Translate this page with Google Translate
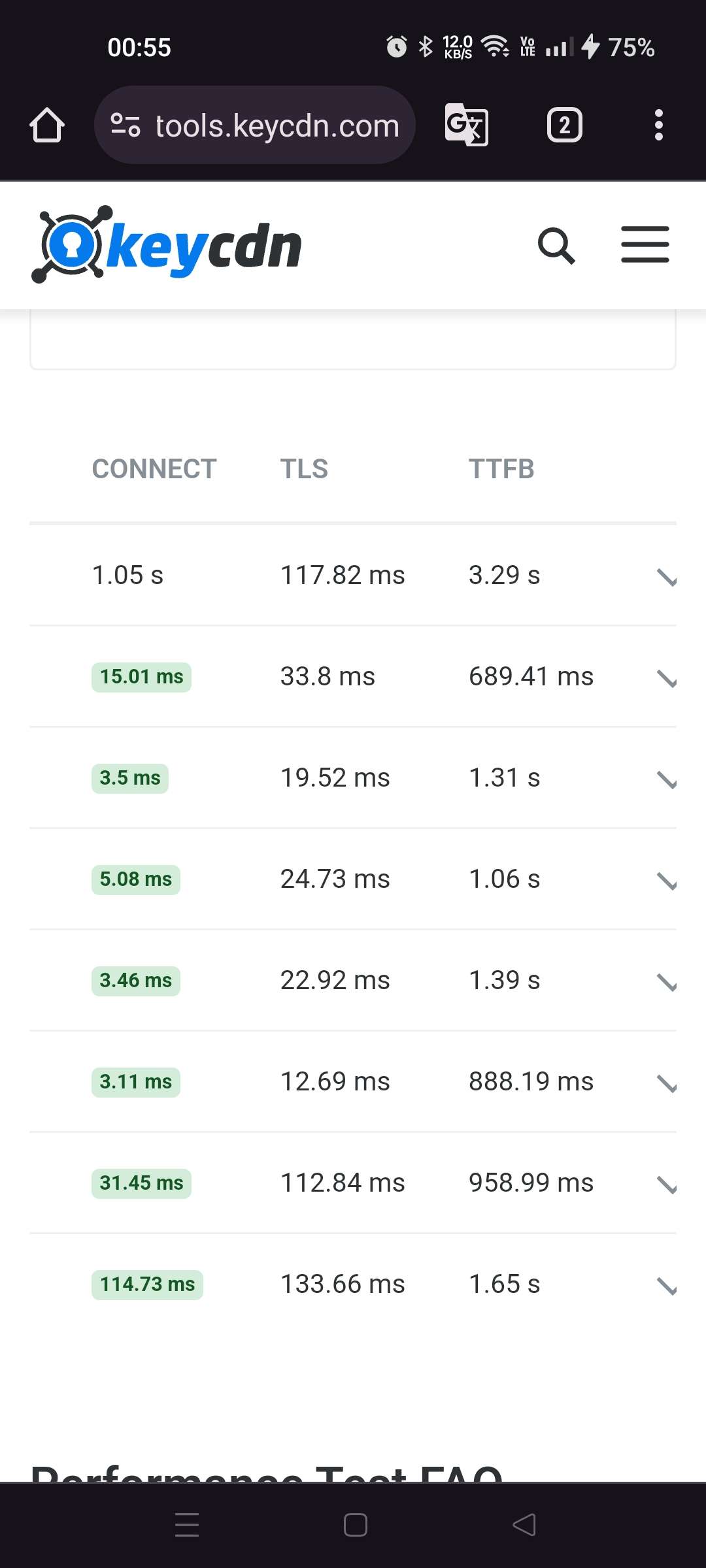Image resolution: width=706 pixels, height=1568 pixels. [x=466, y=125]
